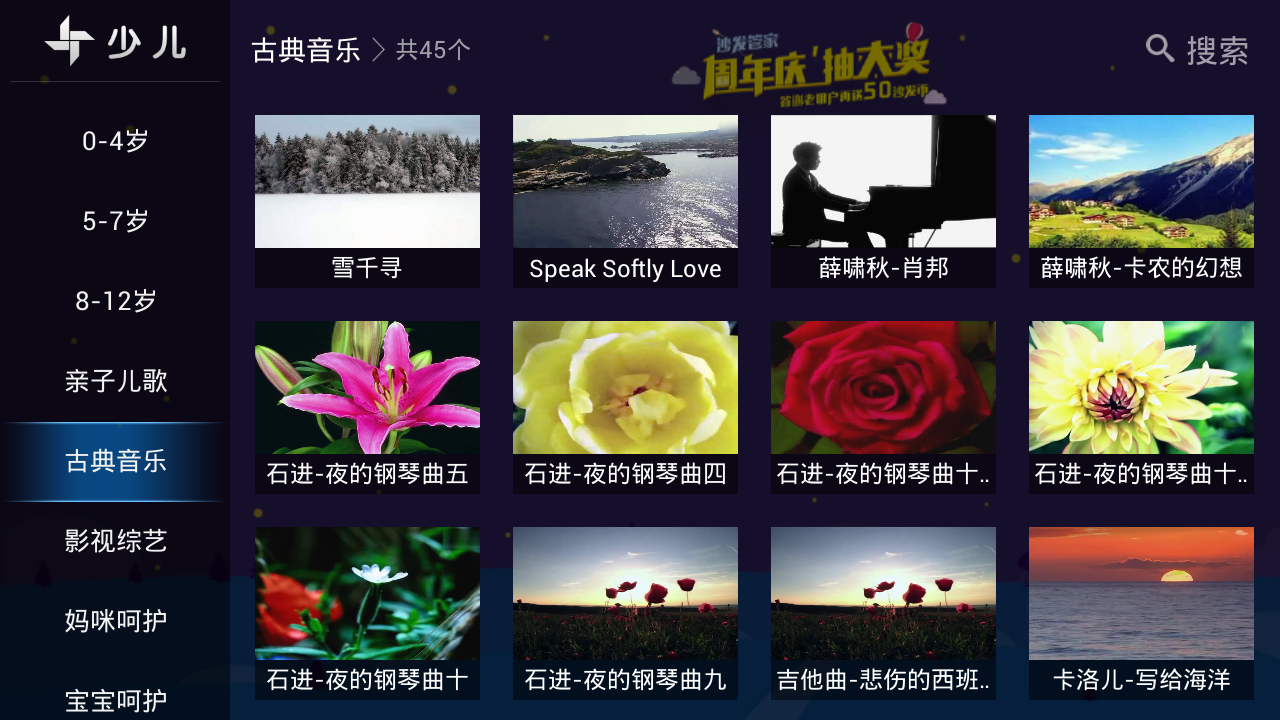Open 薛啸秋-卡农的幻想 tile
The image size is (1280, 720).
(1141, 200)
